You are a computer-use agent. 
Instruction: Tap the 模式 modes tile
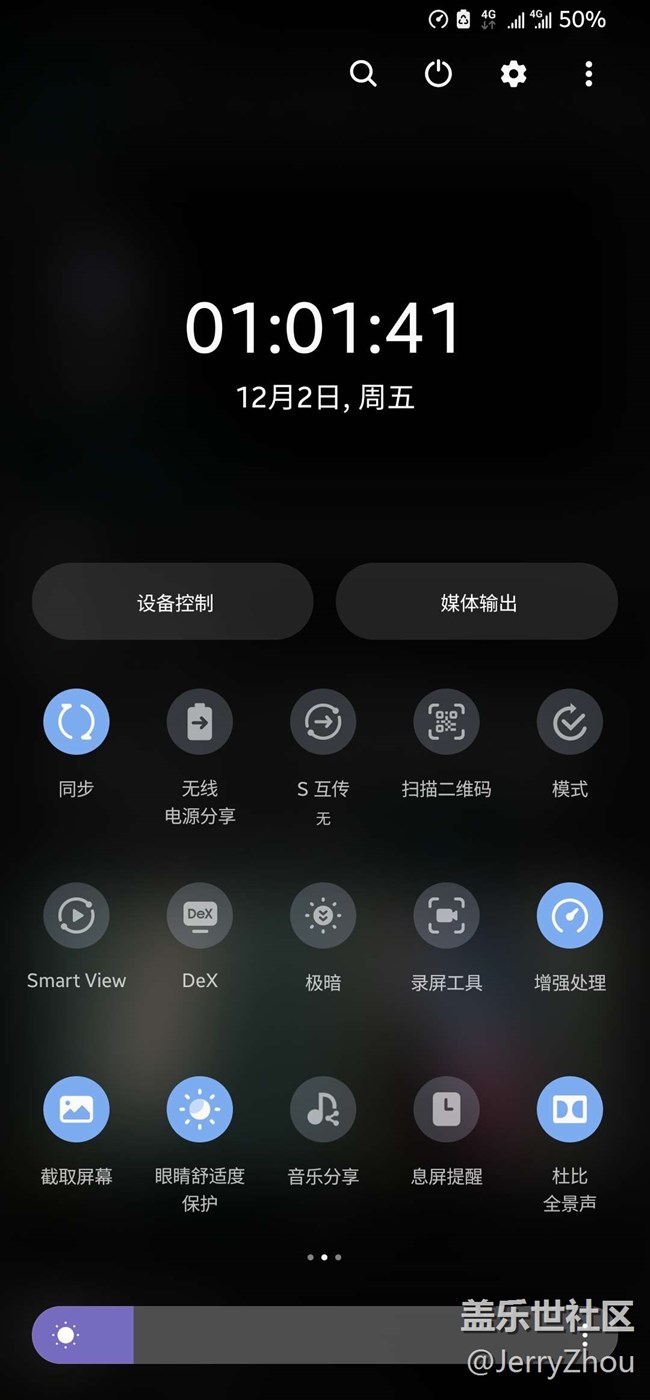[570, 721]
